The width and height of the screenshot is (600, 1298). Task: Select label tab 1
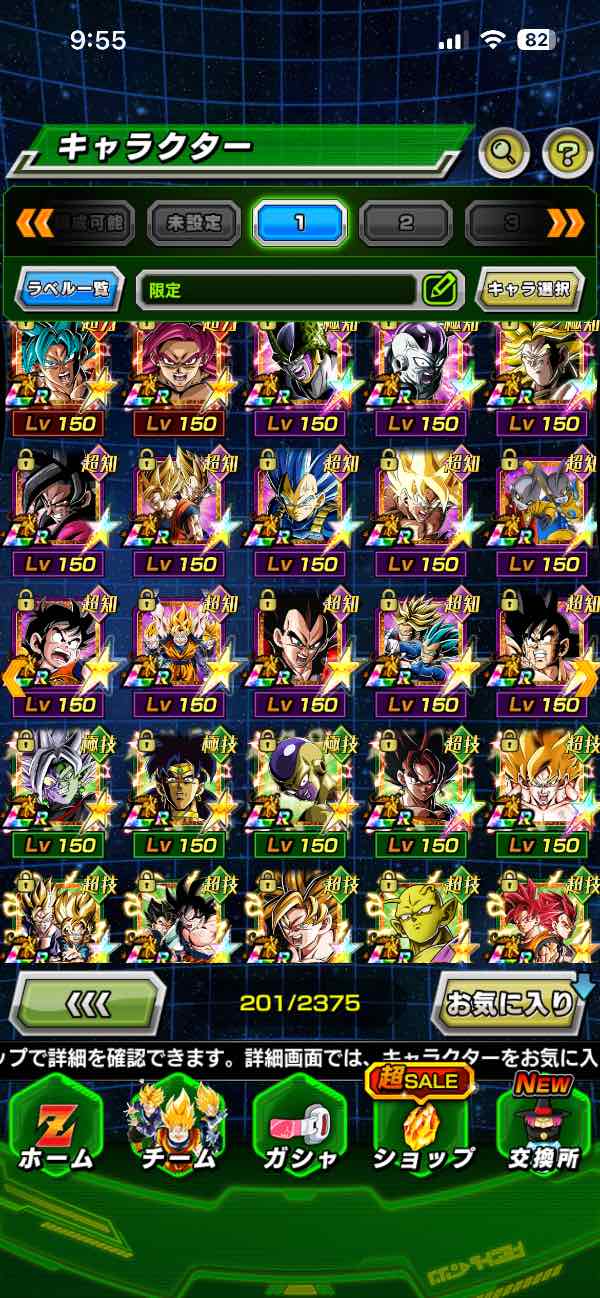[x=300, y=223]
